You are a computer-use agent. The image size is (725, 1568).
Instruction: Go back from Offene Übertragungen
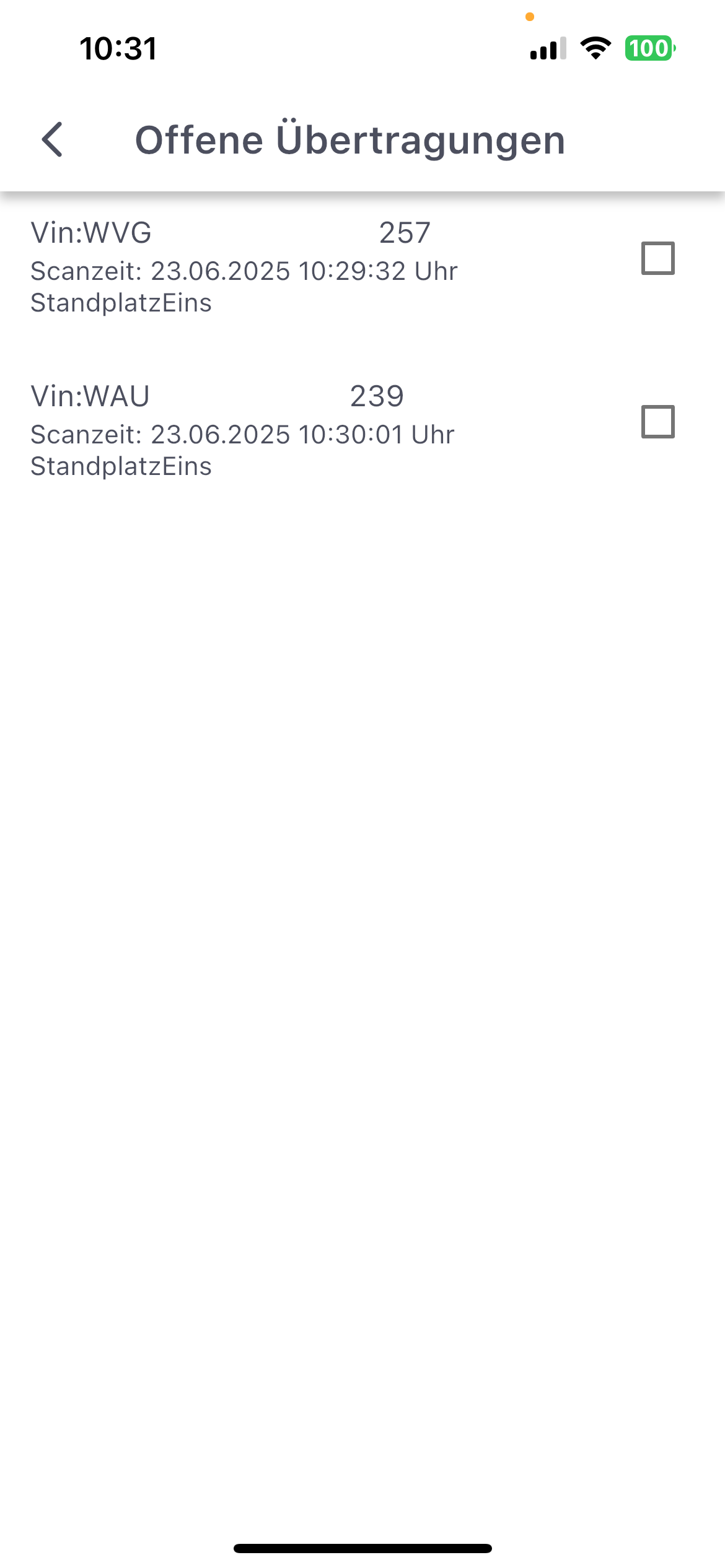53,139
